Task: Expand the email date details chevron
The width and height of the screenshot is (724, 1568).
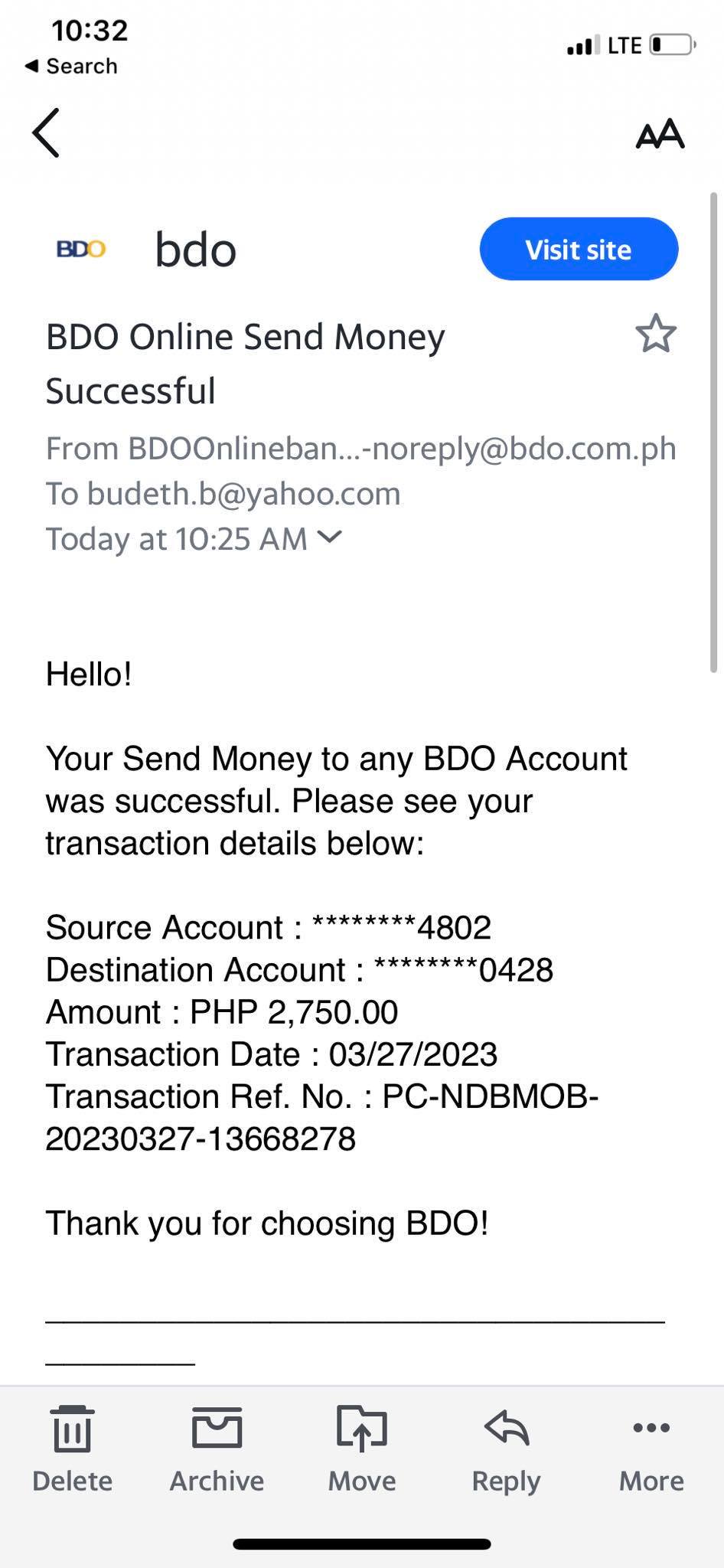Action: [329, 537]
